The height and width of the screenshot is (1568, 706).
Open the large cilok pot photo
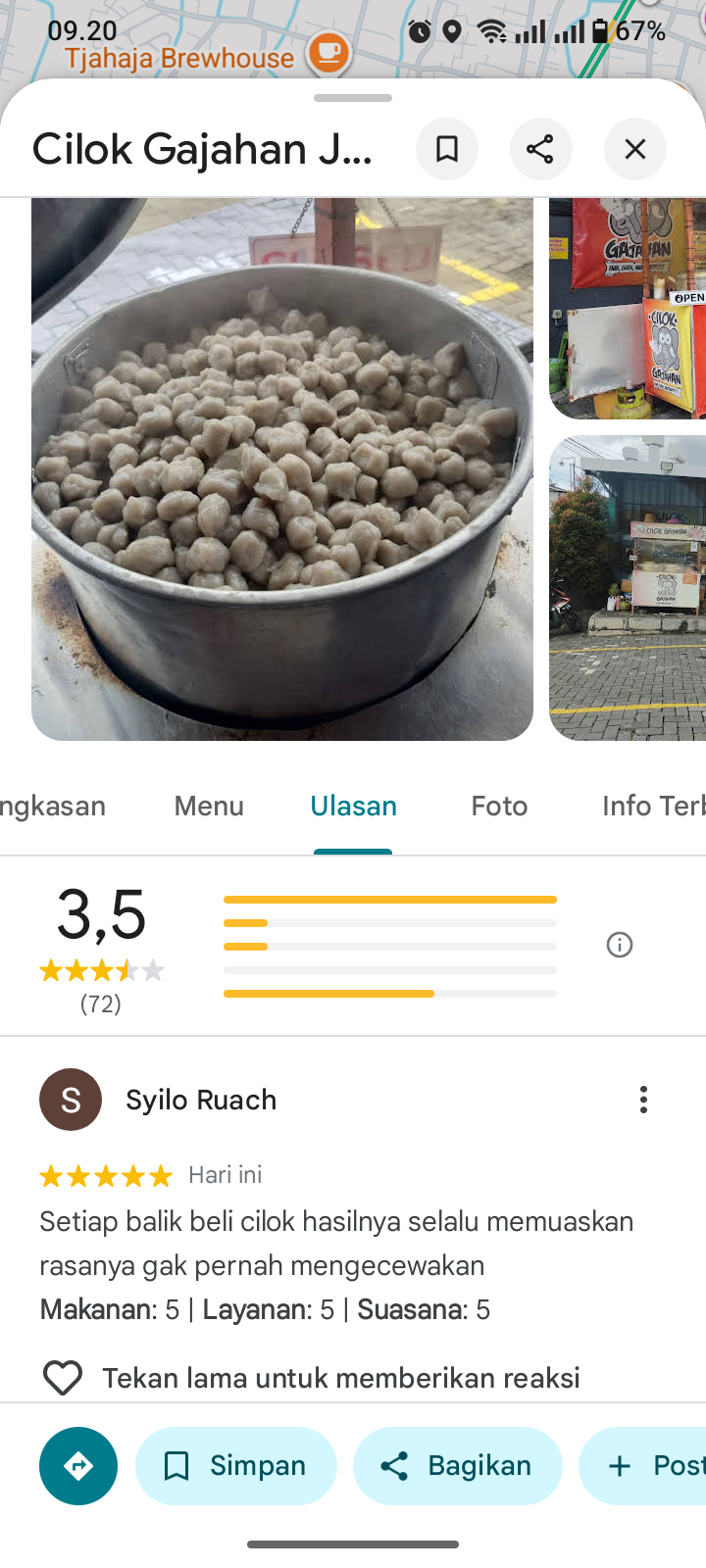(282, 468)
